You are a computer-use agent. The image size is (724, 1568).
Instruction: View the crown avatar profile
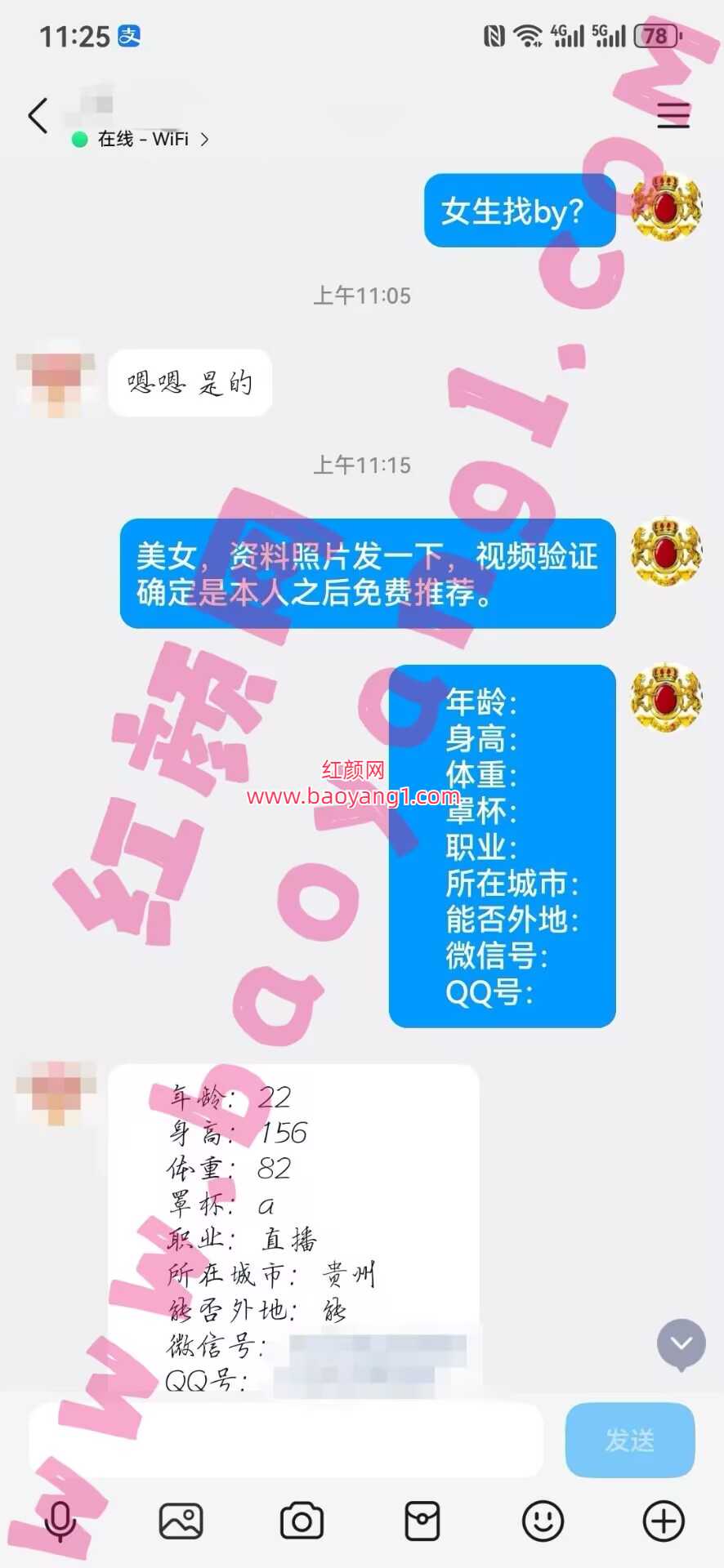pyautogui.click(x=666, y=208)
